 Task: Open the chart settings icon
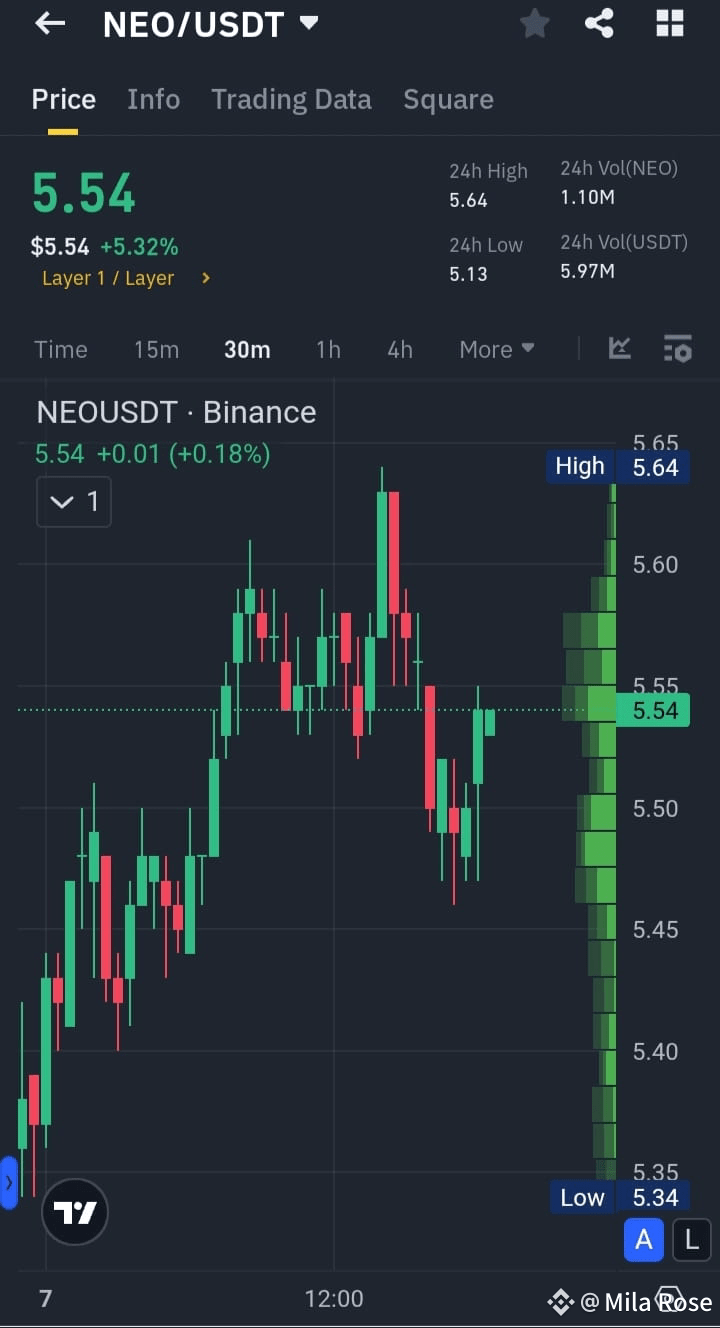pyautogui.click(x=678, y=348)
